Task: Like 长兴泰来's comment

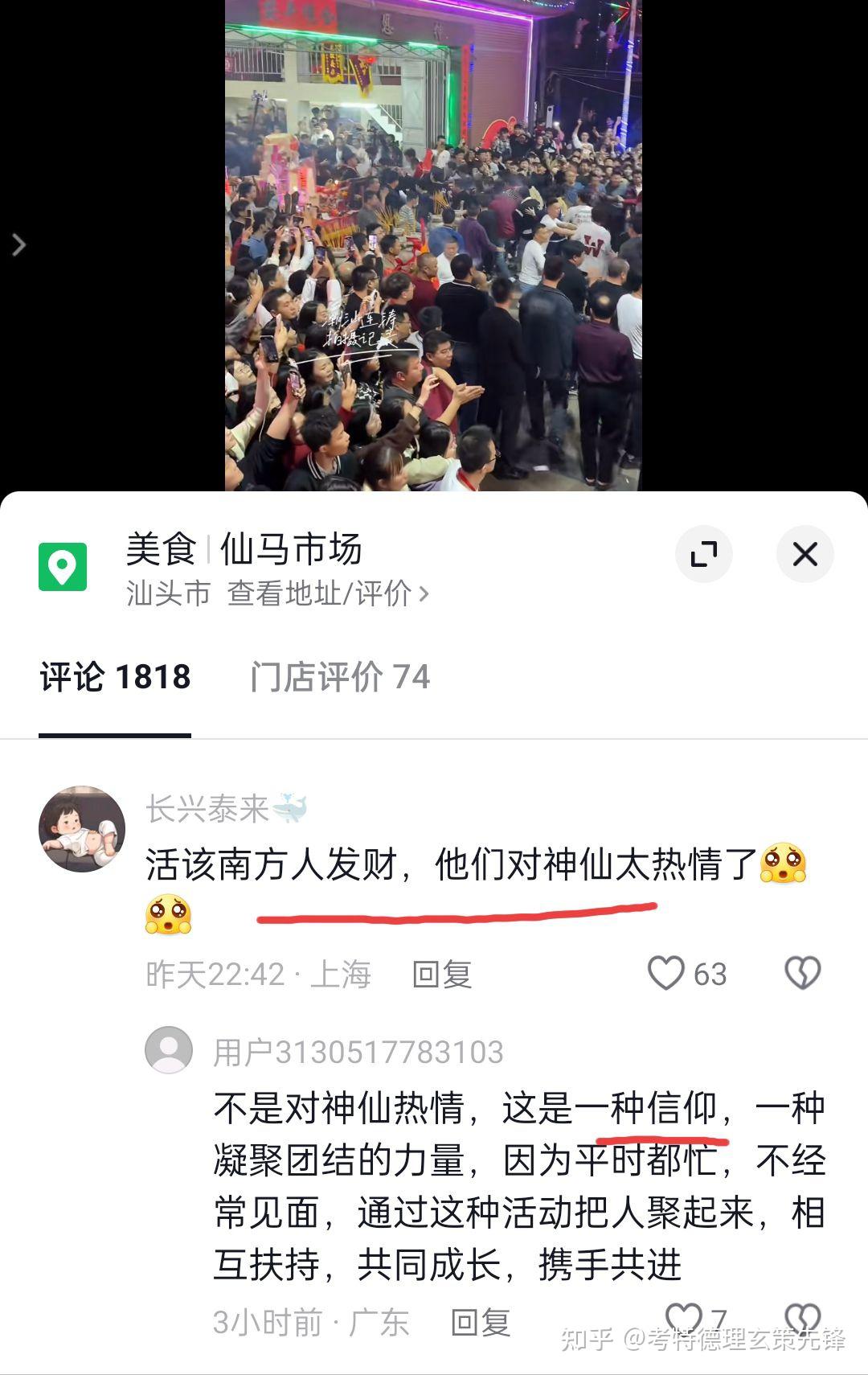Action: click(x=666, y=974)
